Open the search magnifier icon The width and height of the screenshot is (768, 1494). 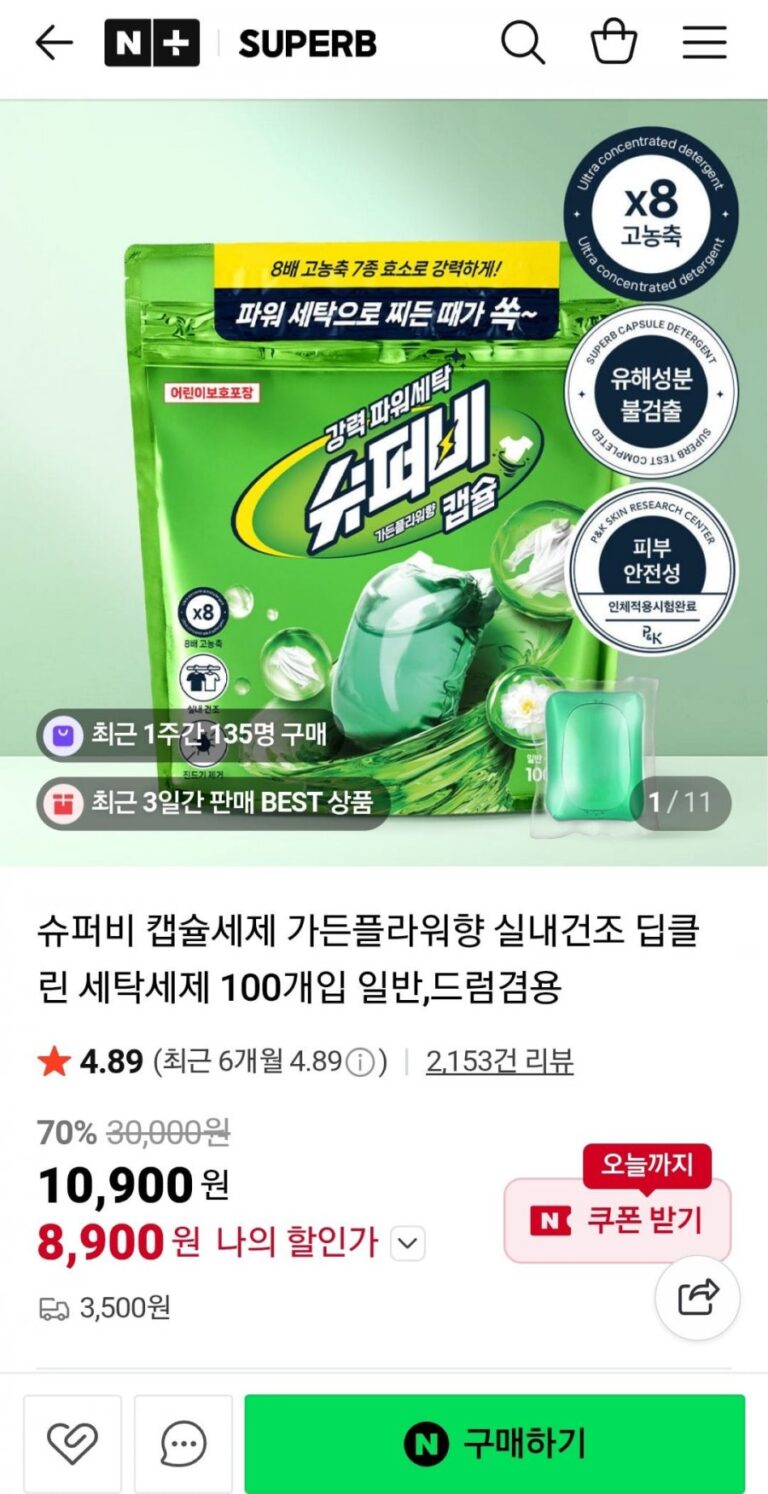point(522,44)
